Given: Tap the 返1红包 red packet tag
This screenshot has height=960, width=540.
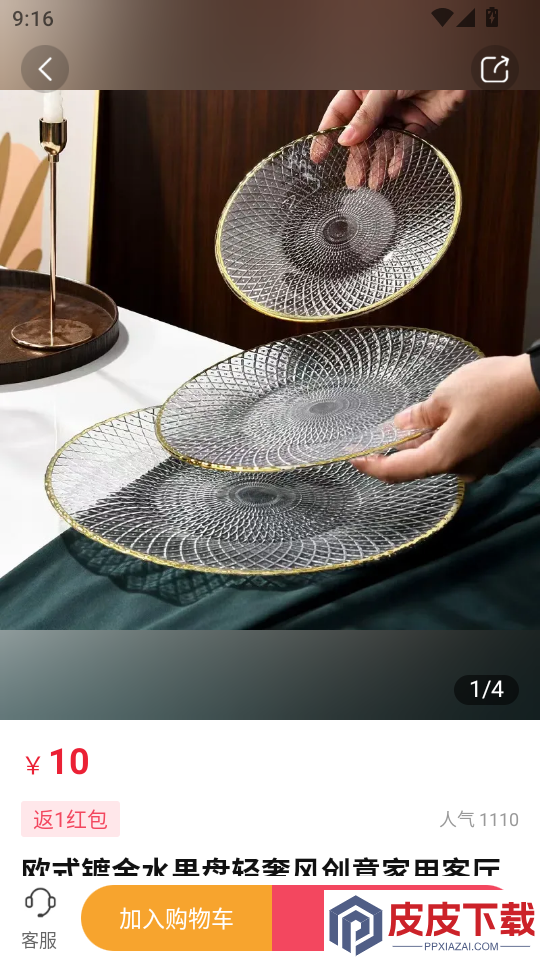Looking at the screenshot, I should (70, 819).
